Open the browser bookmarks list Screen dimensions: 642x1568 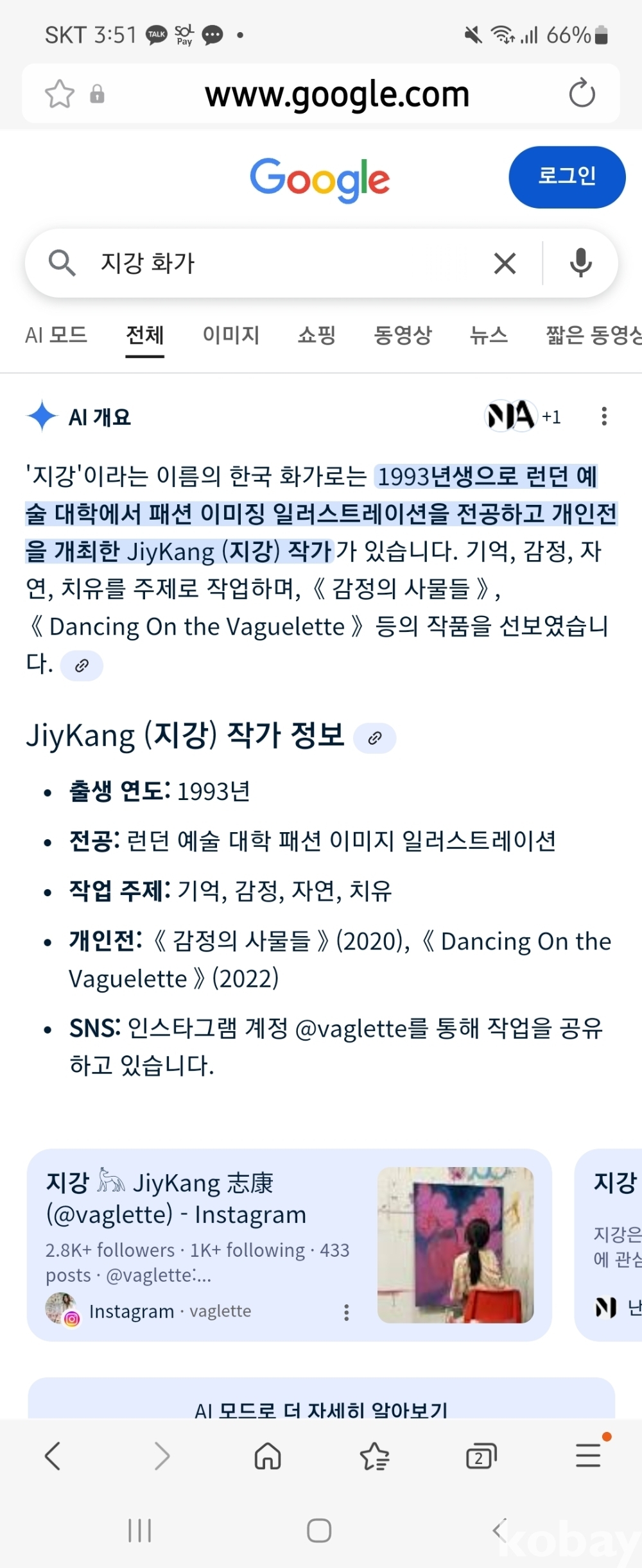tap(374, 1456)
